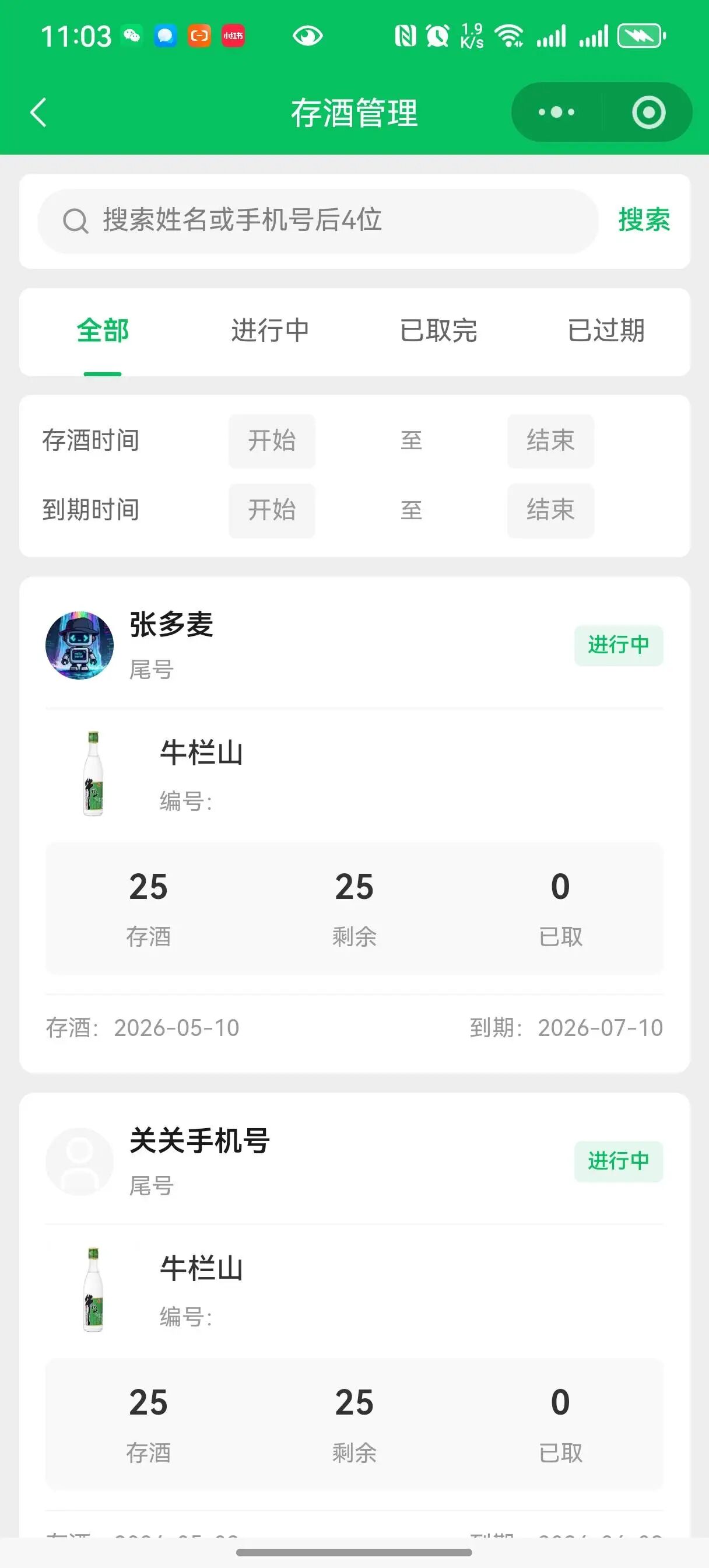This screenshot has width=709, height=1568.
Task: Go back using the header arrow
Action: click(38, 113)
